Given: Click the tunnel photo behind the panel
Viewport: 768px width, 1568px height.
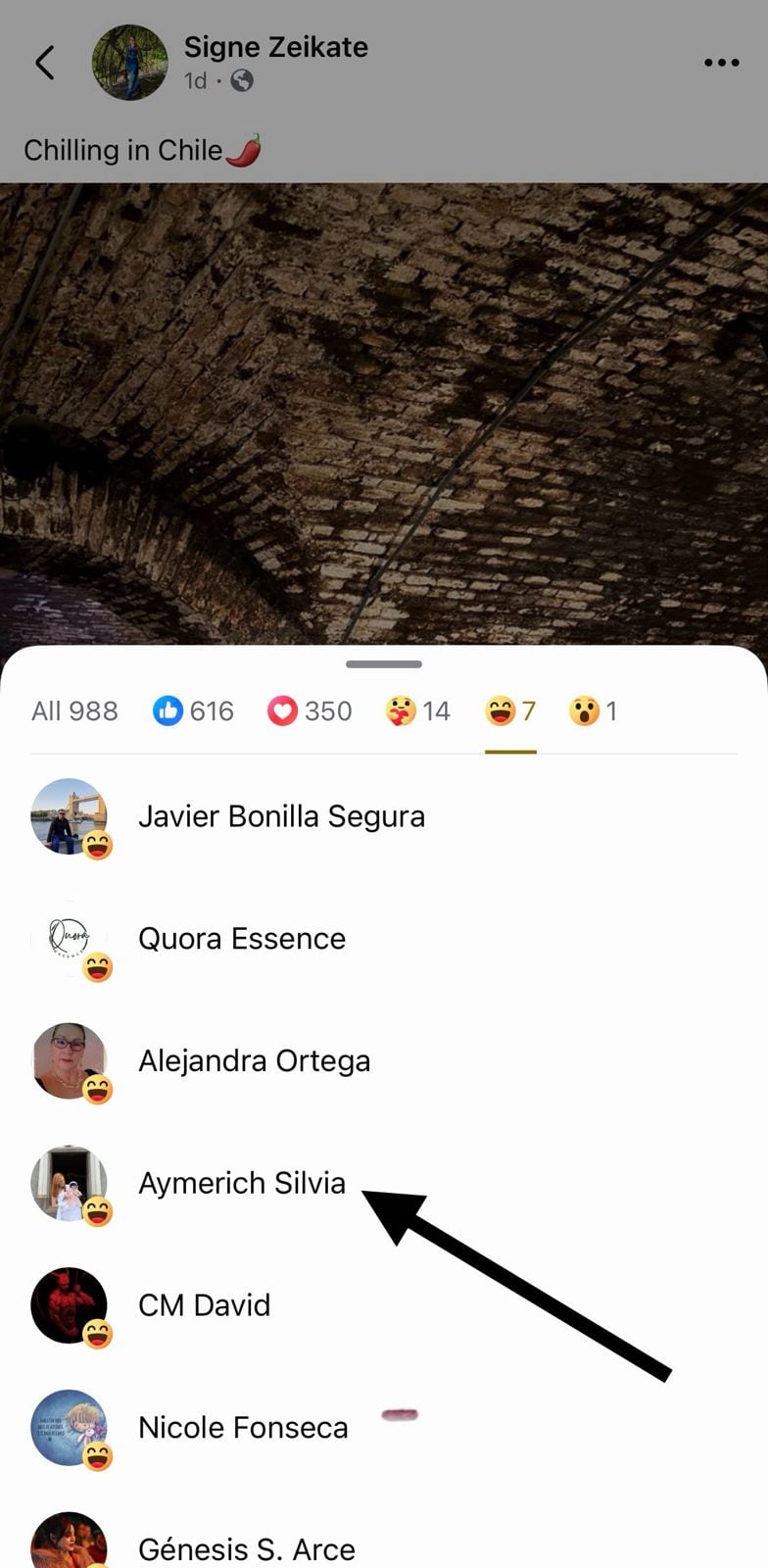Looking at the screenshot, I should (x=384, y=412).
